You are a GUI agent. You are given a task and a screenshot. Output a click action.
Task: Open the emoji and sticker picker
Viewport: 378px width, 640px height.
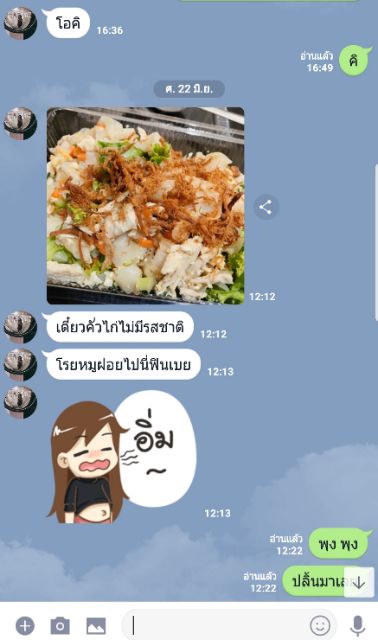pyautogui.click(x=320, y=625)
